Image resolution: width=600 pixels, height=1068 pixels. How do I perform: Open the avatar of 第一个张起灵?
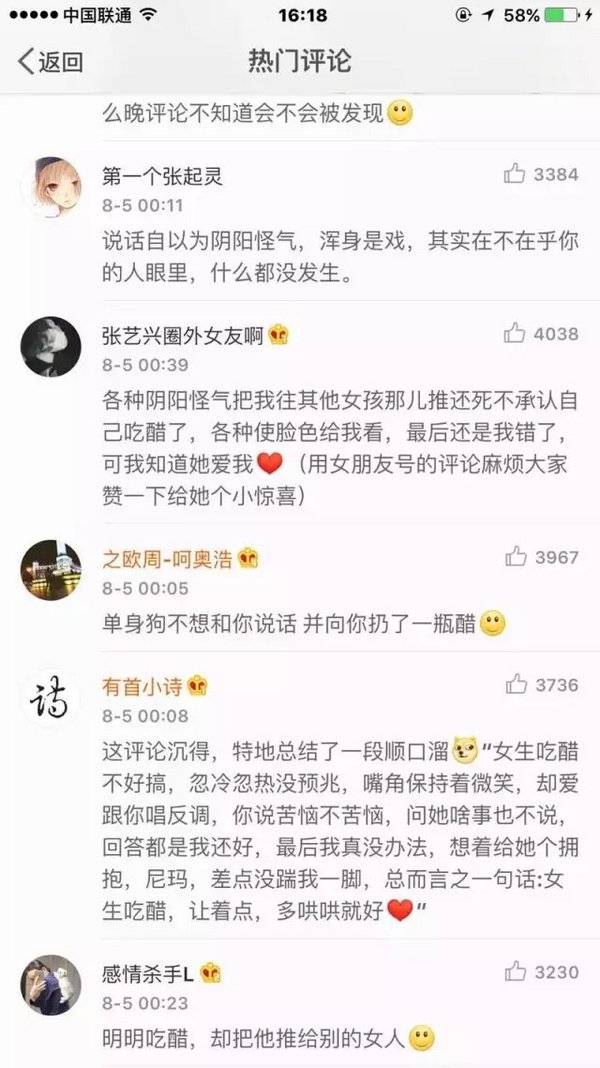(50, 187)
